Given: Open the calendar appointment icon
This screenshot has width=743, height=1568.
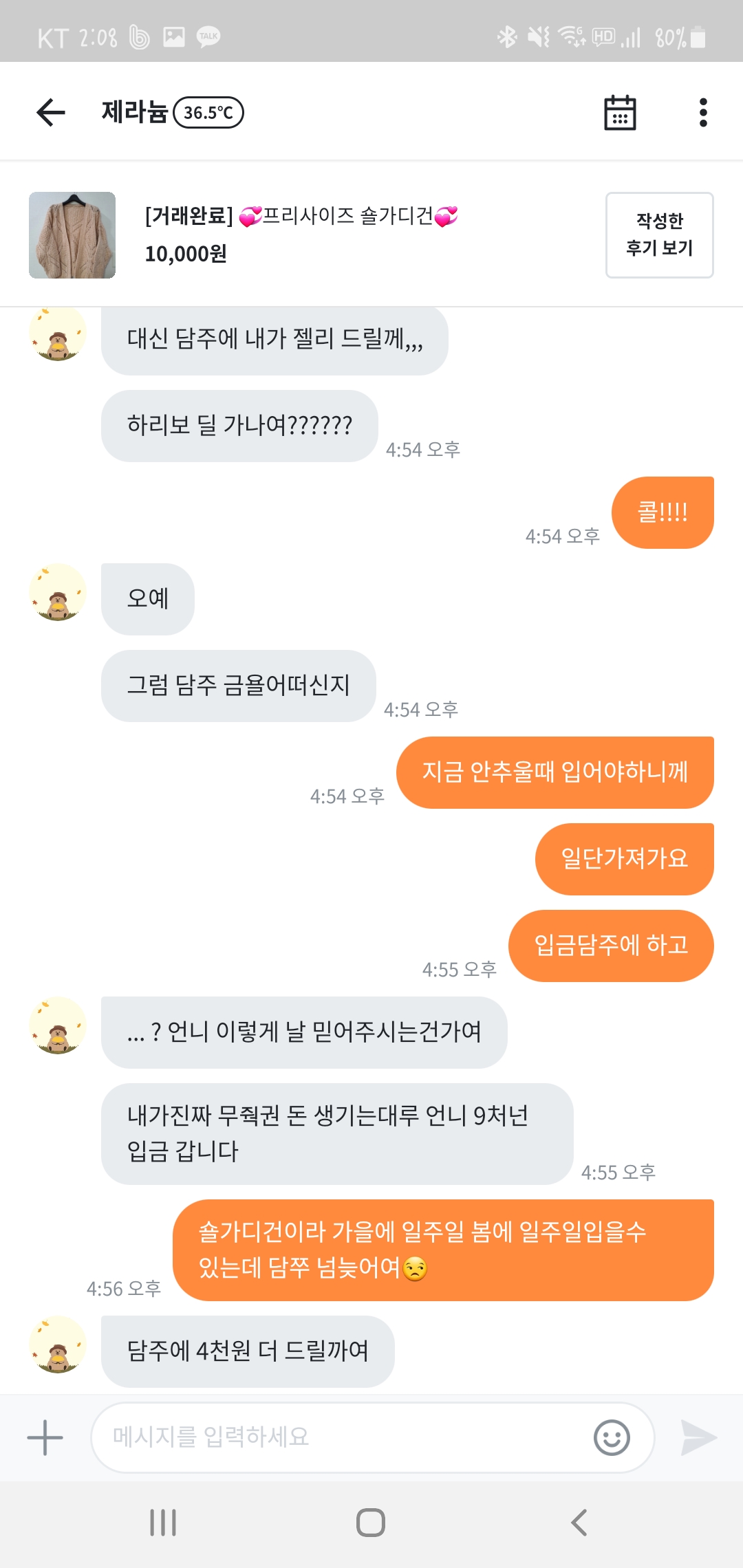Looking at the screenshot, I should click(620, 112).
